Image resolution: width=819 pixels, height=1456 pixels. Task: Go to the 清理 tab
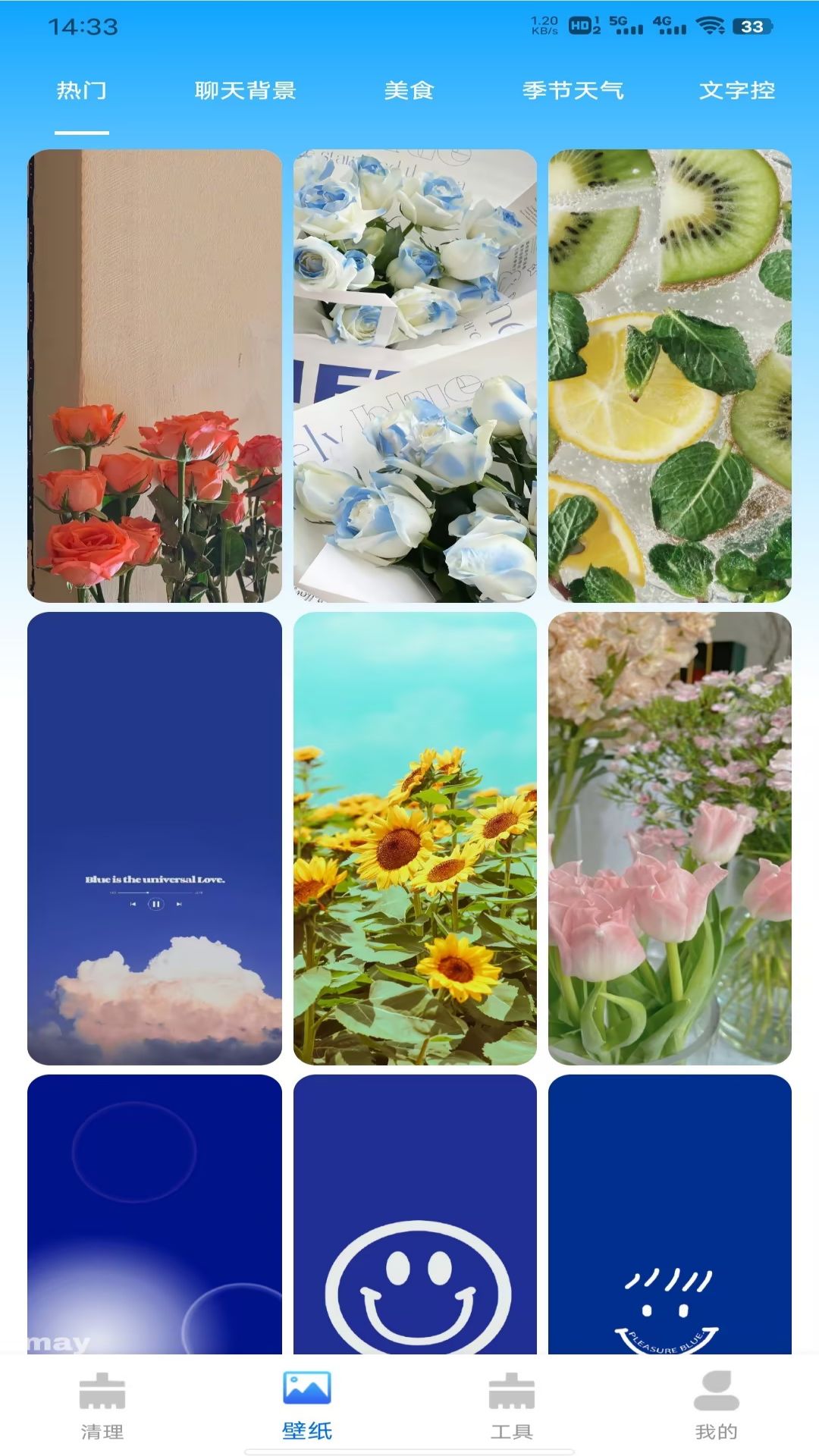(102, 1406)
